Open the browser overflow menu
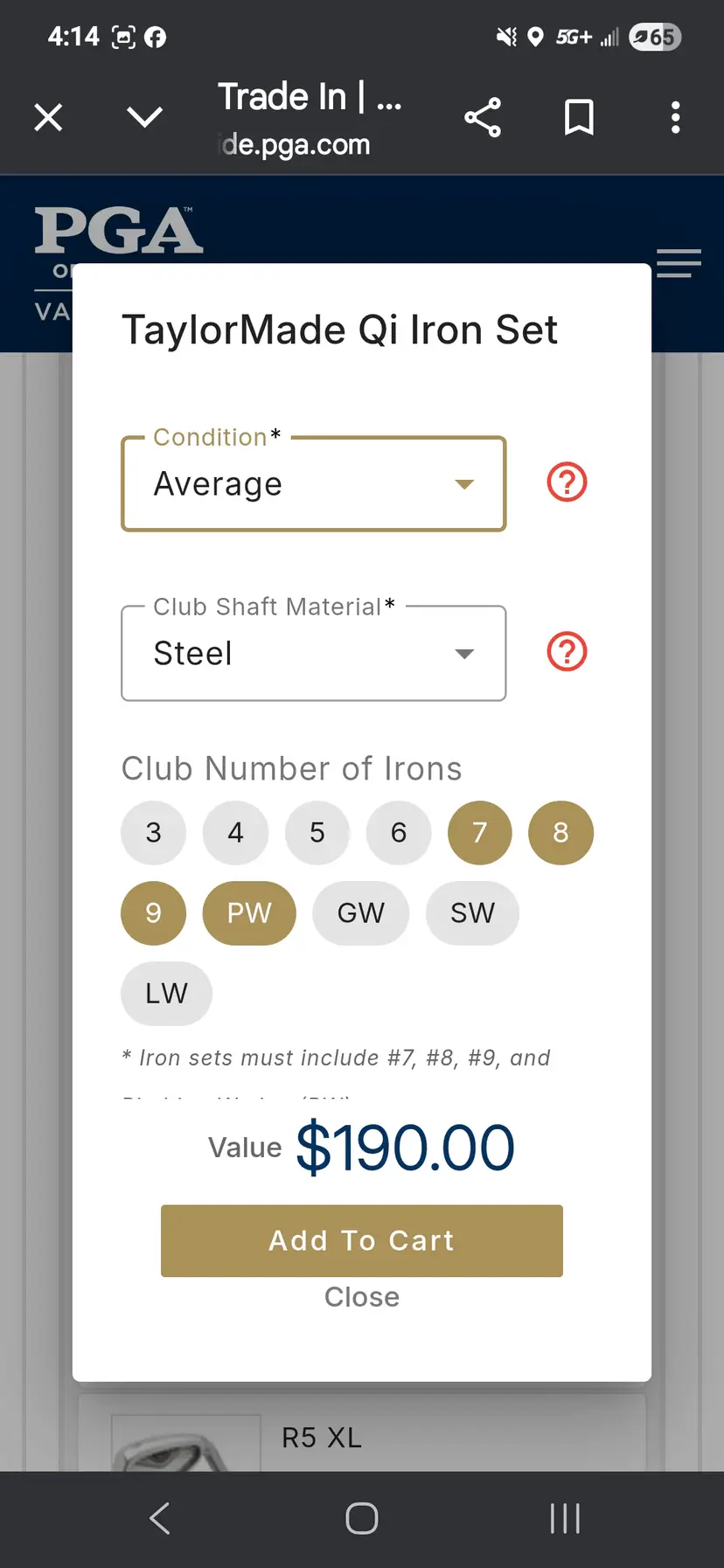This screenshot has width=724, height=1568. point(675,117)
